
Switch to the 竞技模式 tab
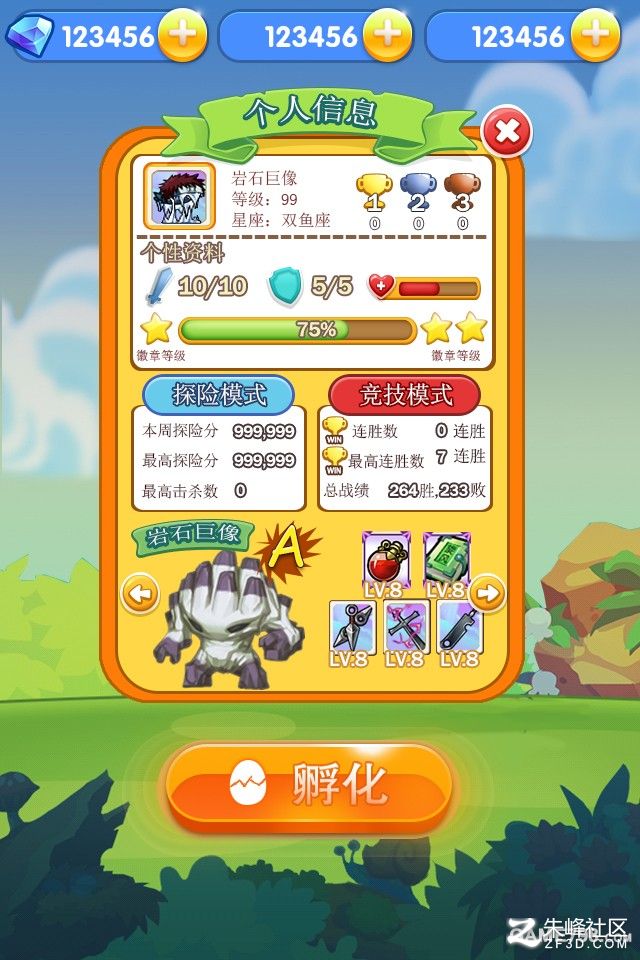pyautogui.click(x=405, y=394)
